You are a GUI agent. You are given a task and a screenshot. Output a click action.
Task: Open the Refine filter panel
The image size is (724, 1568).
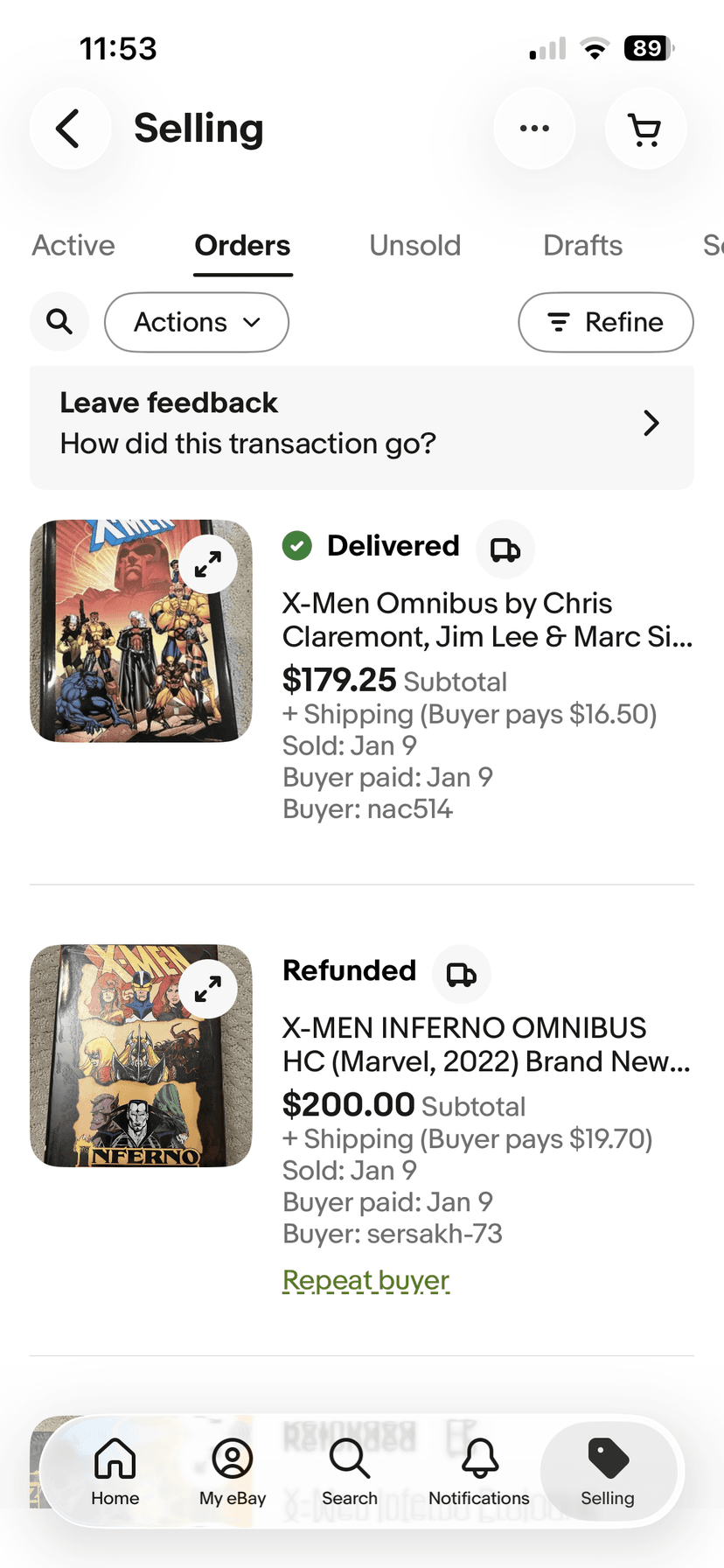point(605,322)
